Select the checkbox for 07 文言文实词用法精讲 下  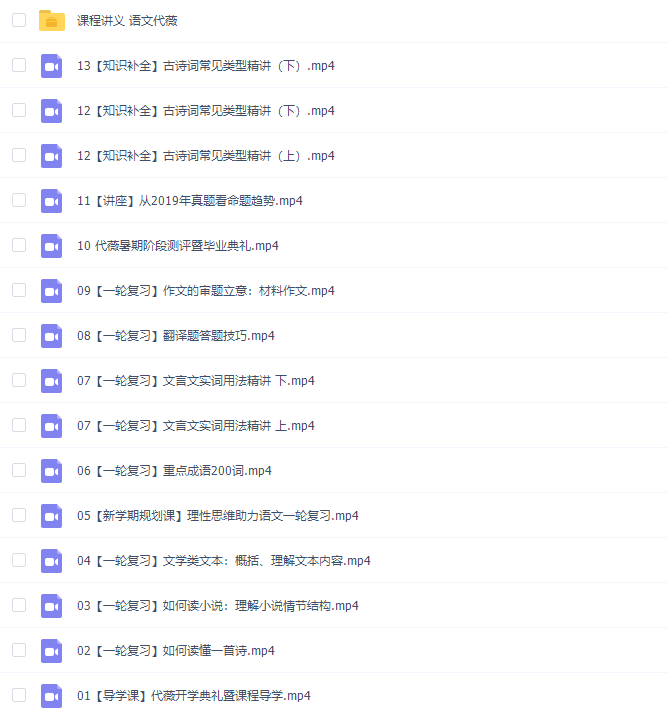tap(19, 380)
